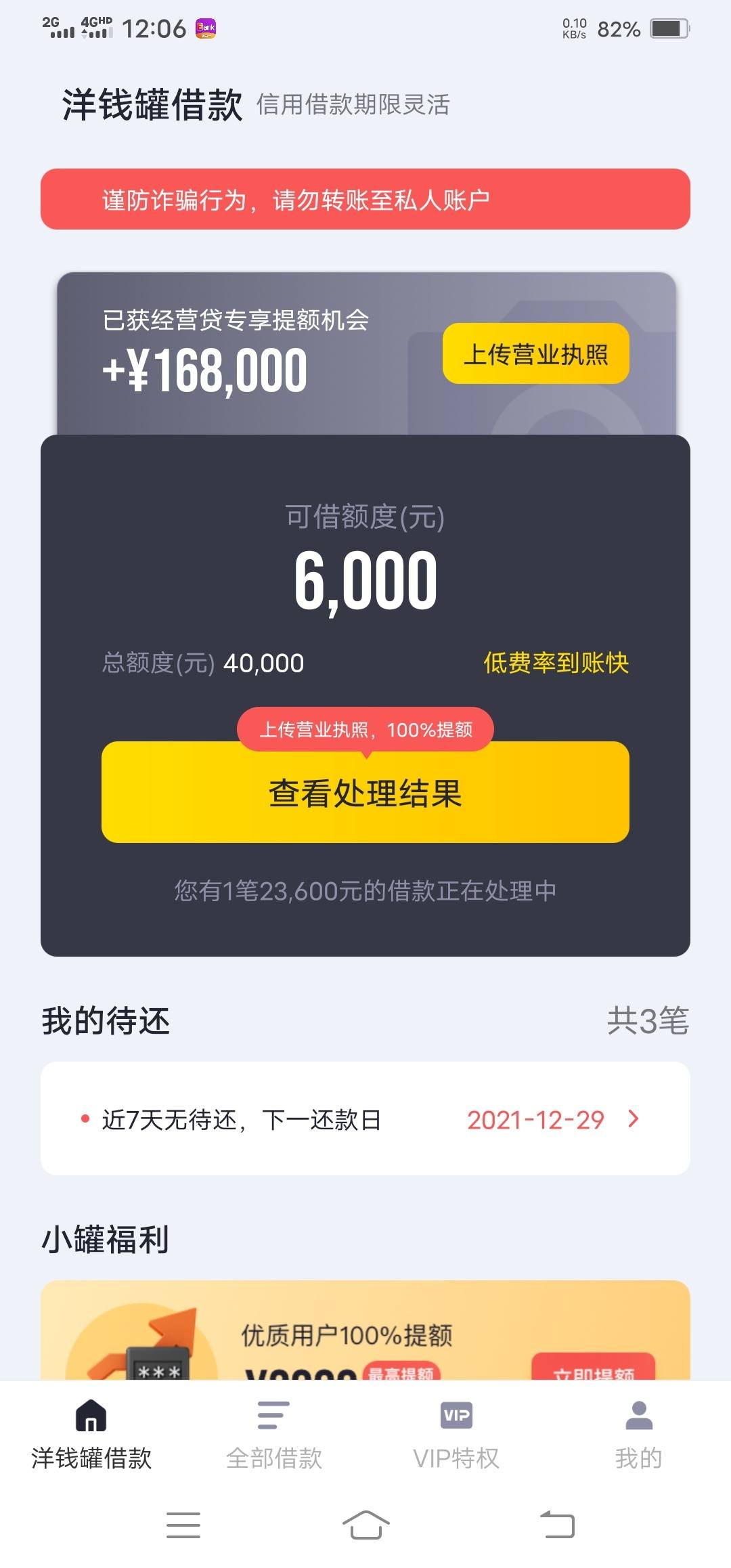Tap the red fraud warning banner

[x=365, y=200]
